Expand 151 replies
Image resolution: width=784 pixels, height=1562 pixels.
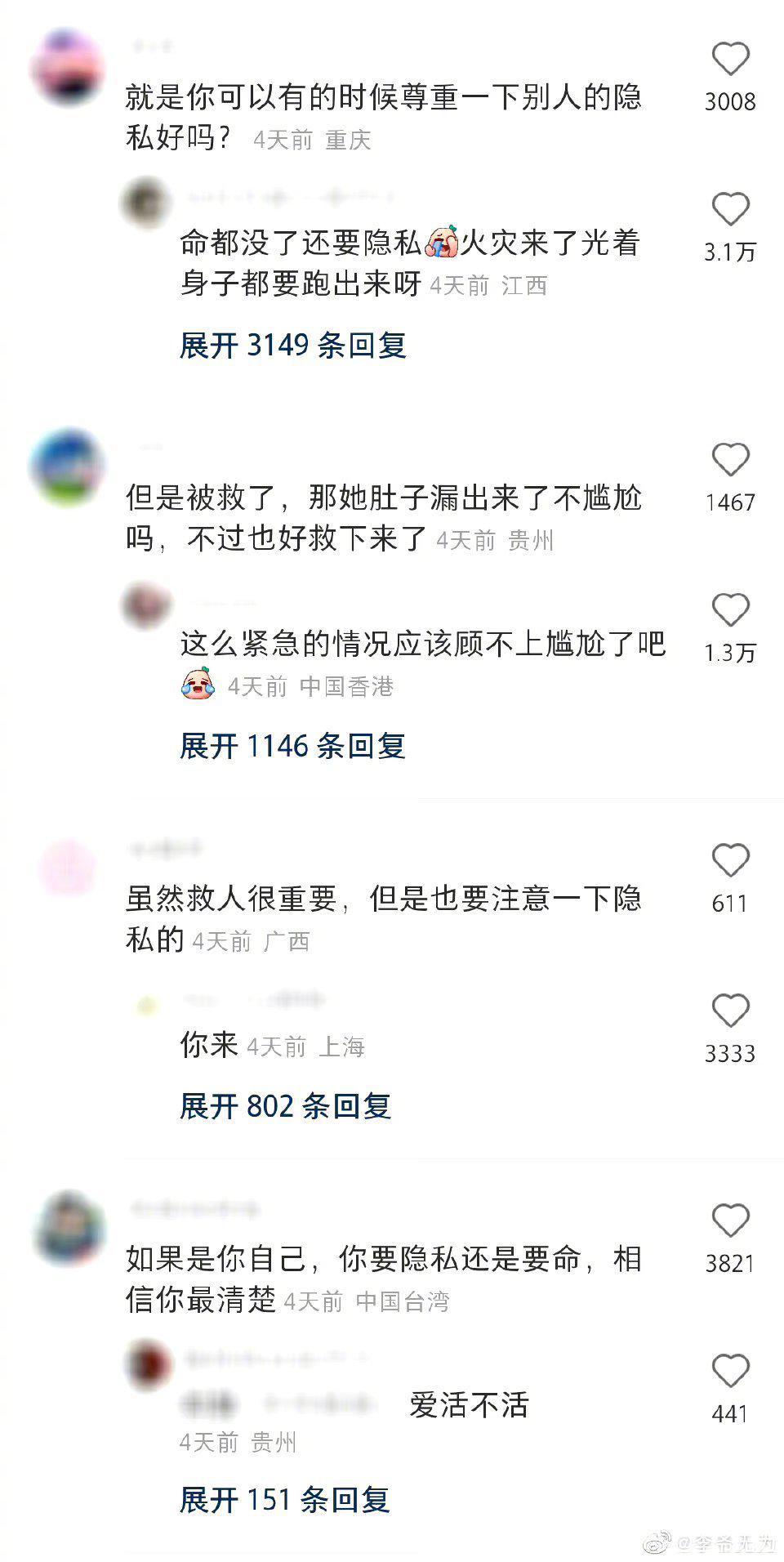pyautogui.click(x=284, y=1500)
